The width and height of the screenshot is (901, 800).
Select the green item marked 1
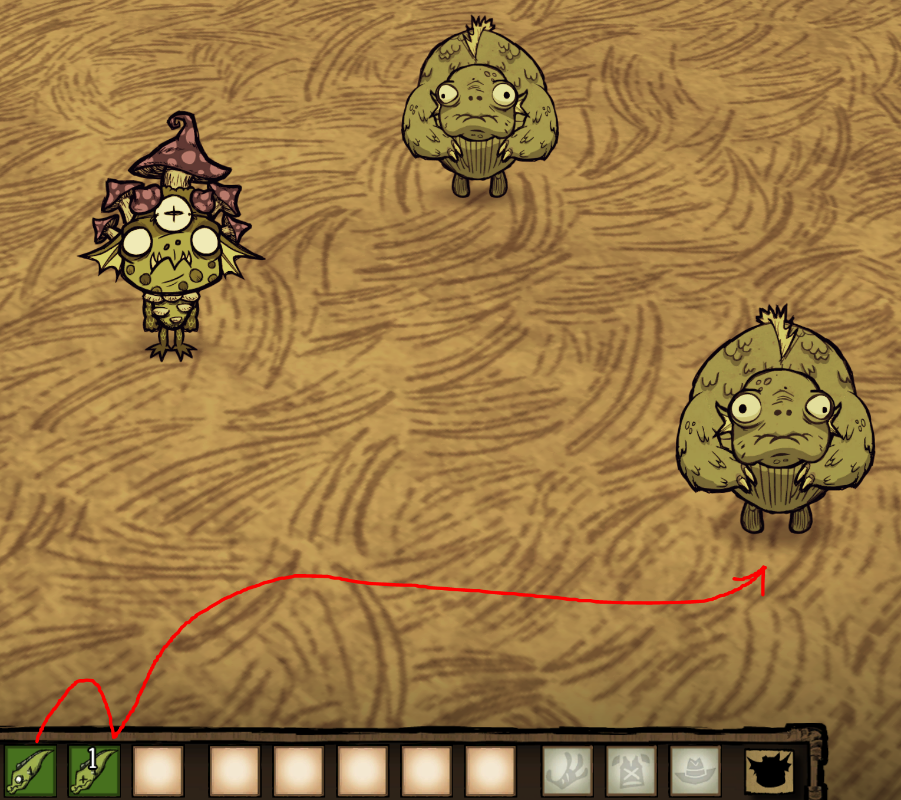pyautogui.click(x=95, y=771)
